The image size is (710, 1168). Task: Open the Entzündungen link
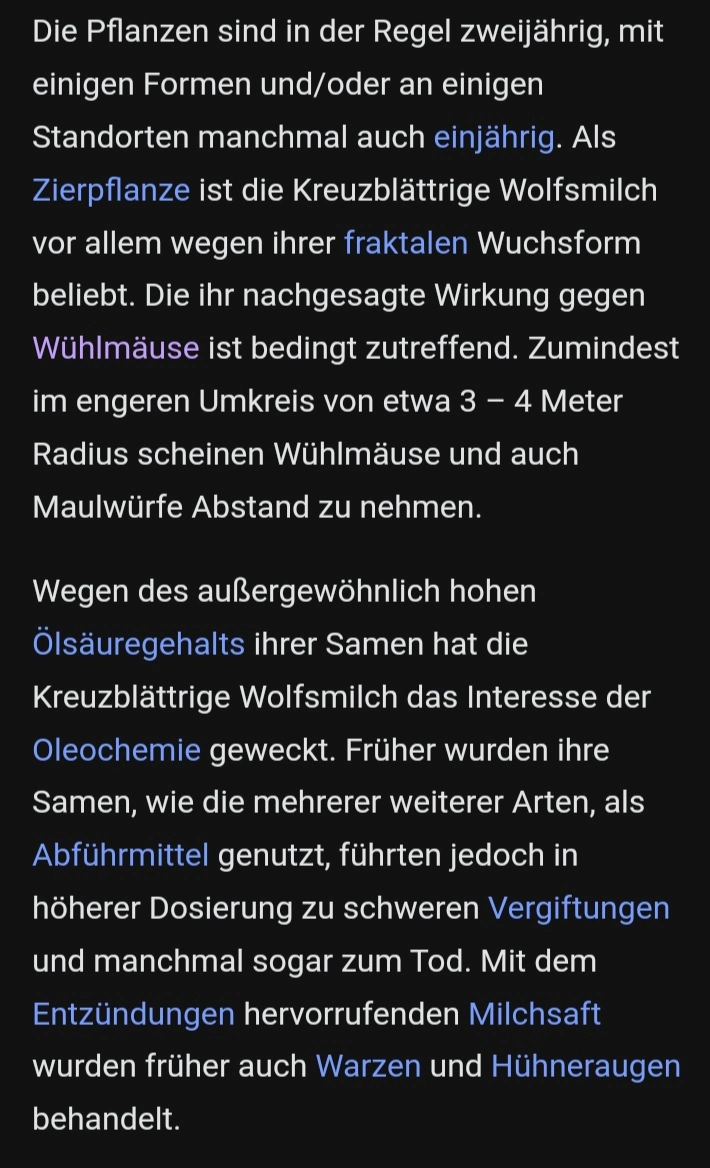coord(133,1013)
